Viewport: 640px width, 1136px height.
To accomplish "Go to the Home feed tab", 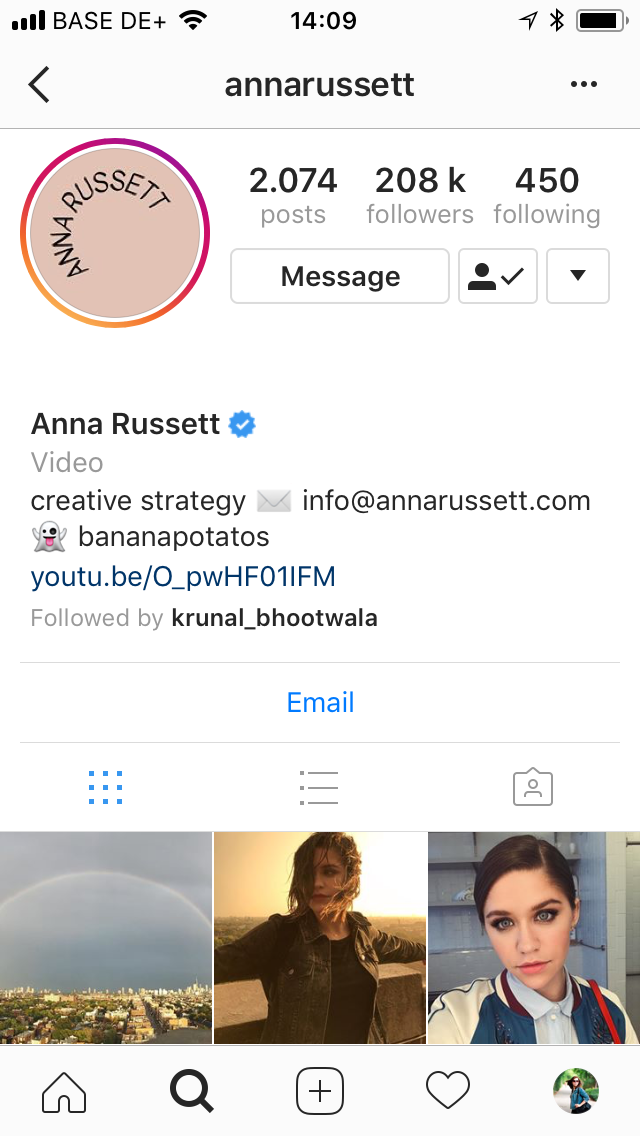I will (64, 1090).
